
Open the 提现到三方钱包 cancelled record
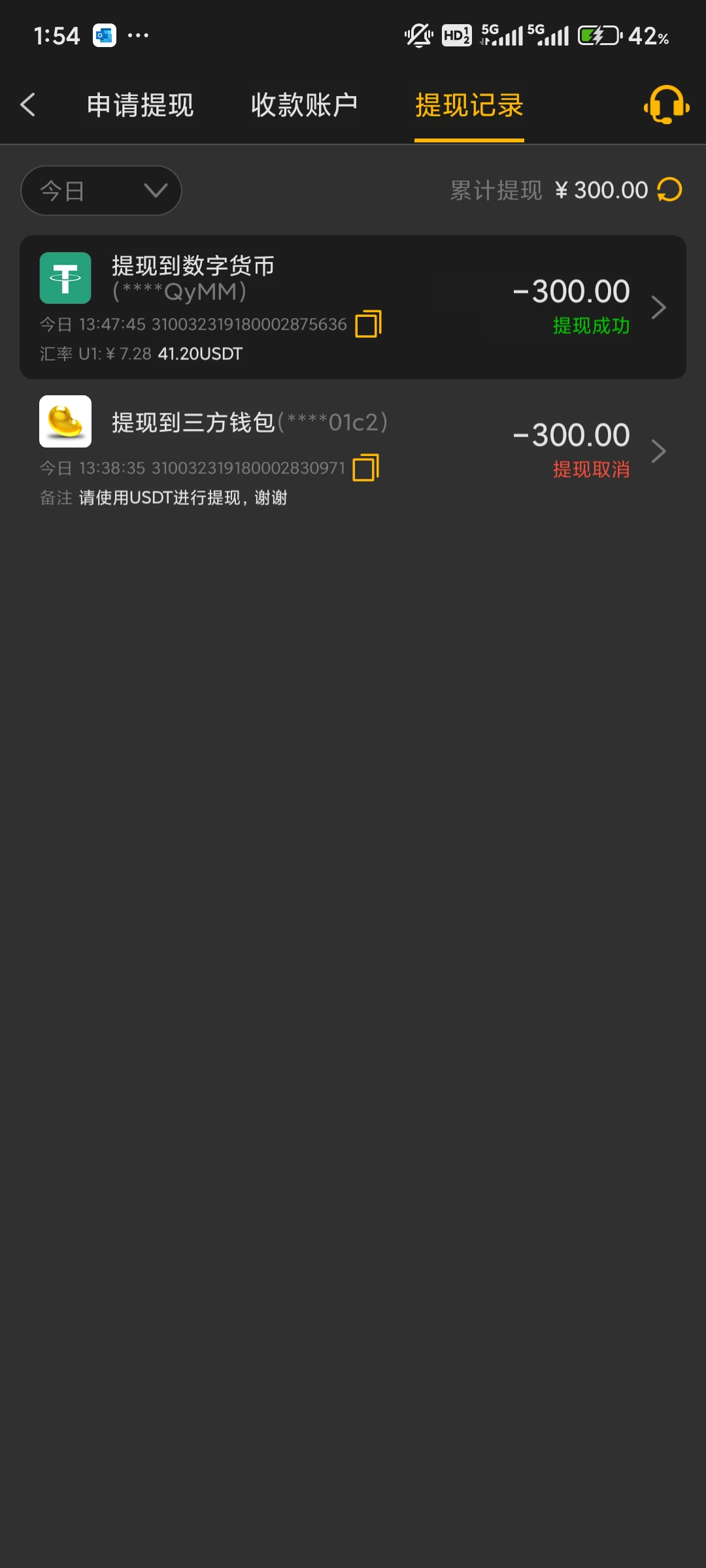pos(353,449)
